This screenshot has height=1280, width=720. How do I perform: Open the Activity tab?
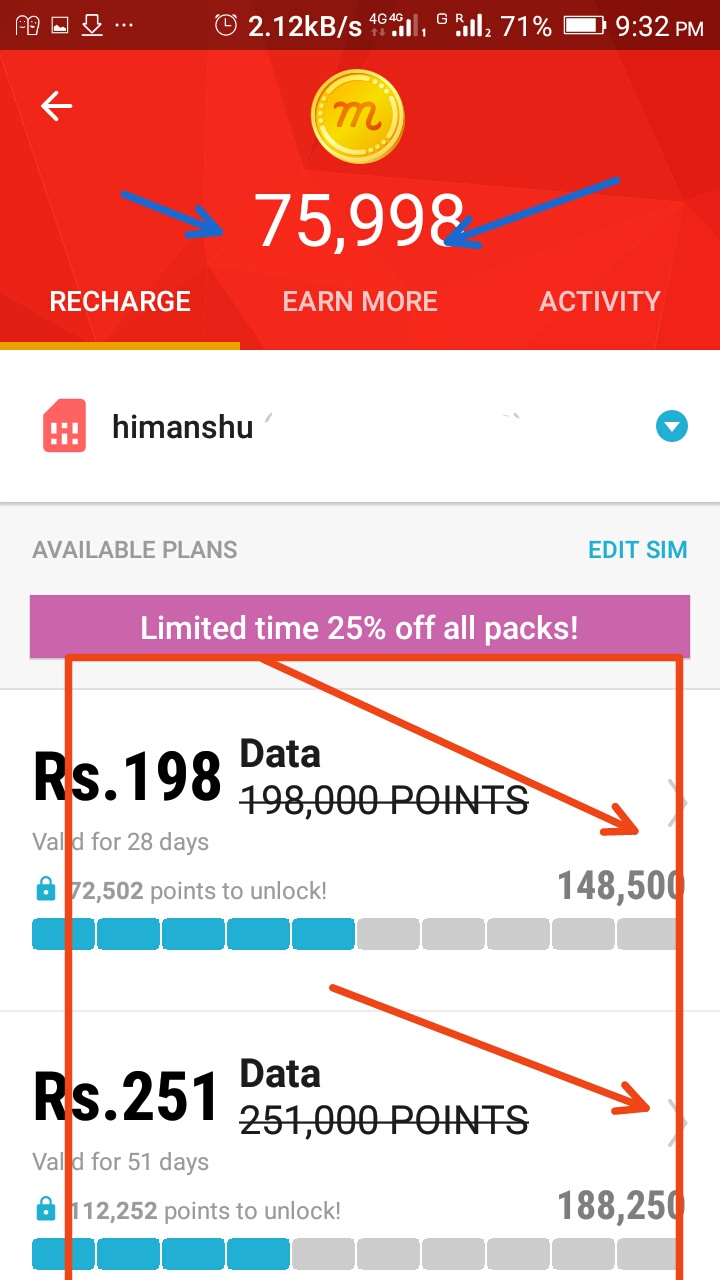[600, 302]
